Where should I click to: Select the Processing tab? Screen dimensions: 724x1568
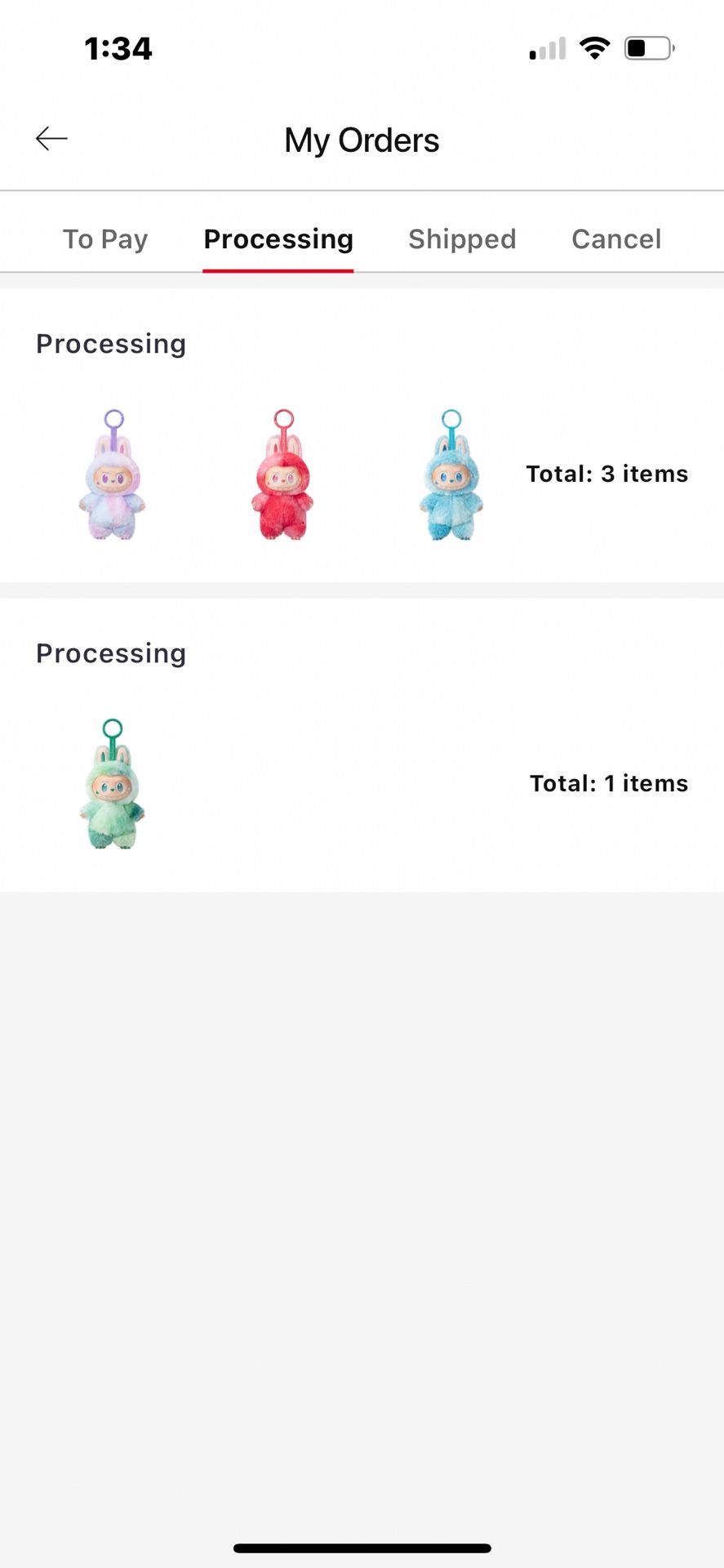[x=278, y=239]
